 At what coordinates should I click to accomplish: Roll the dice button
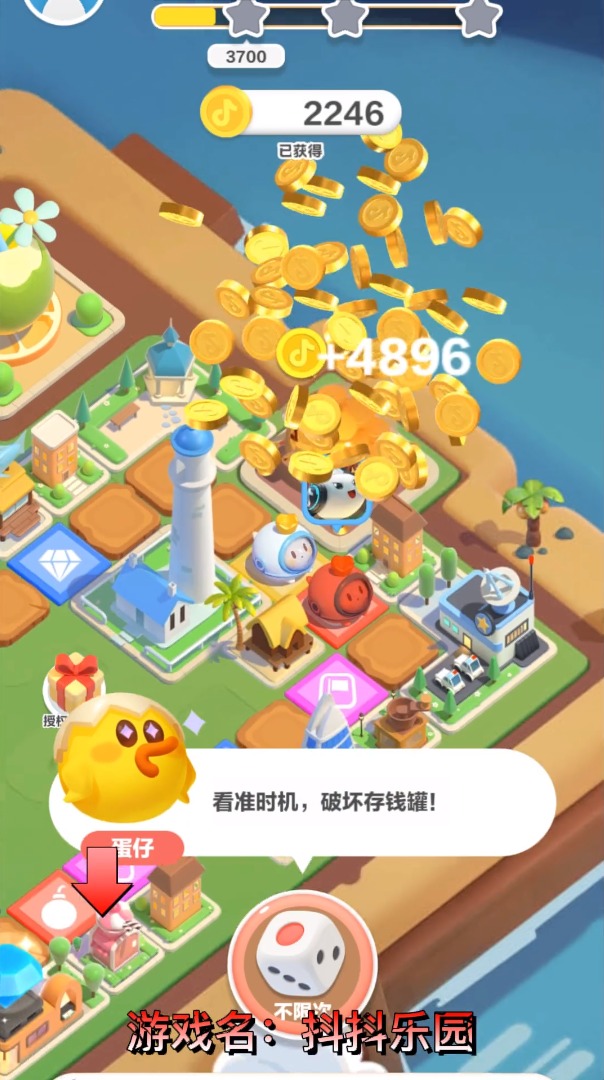301,957
